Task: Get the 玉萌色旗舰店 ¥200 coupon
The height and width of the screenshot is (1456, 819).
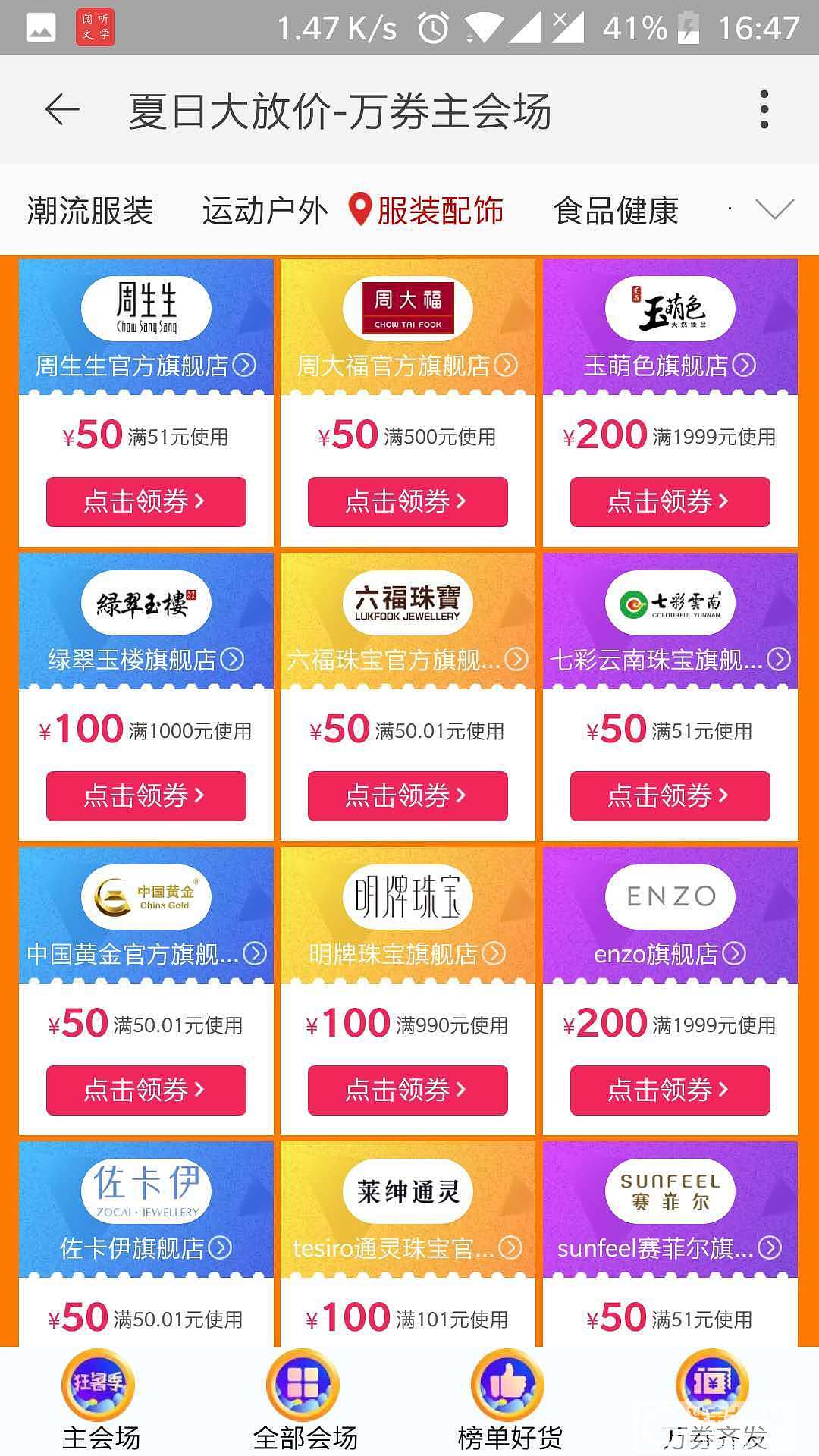Action: click(670, 501)
